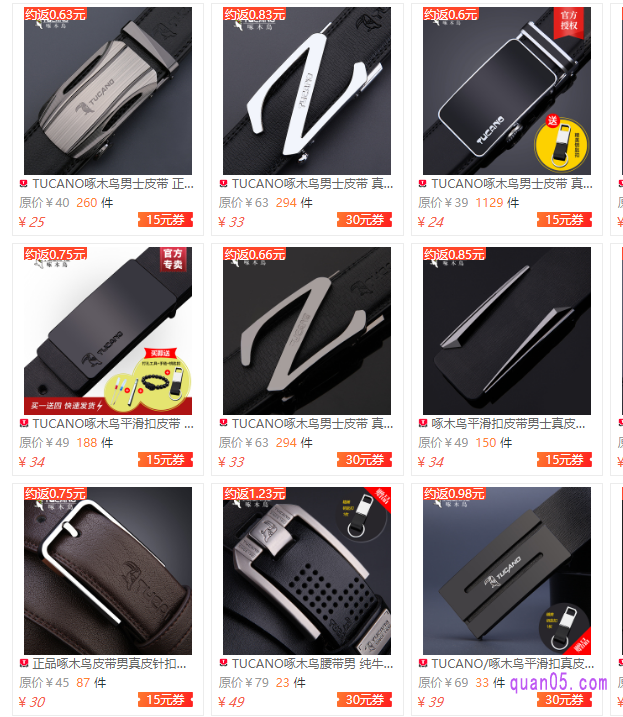Get the 15元券 on the ¥30 belt
This screenshot has width=623, height=717.
coord(166,700)
